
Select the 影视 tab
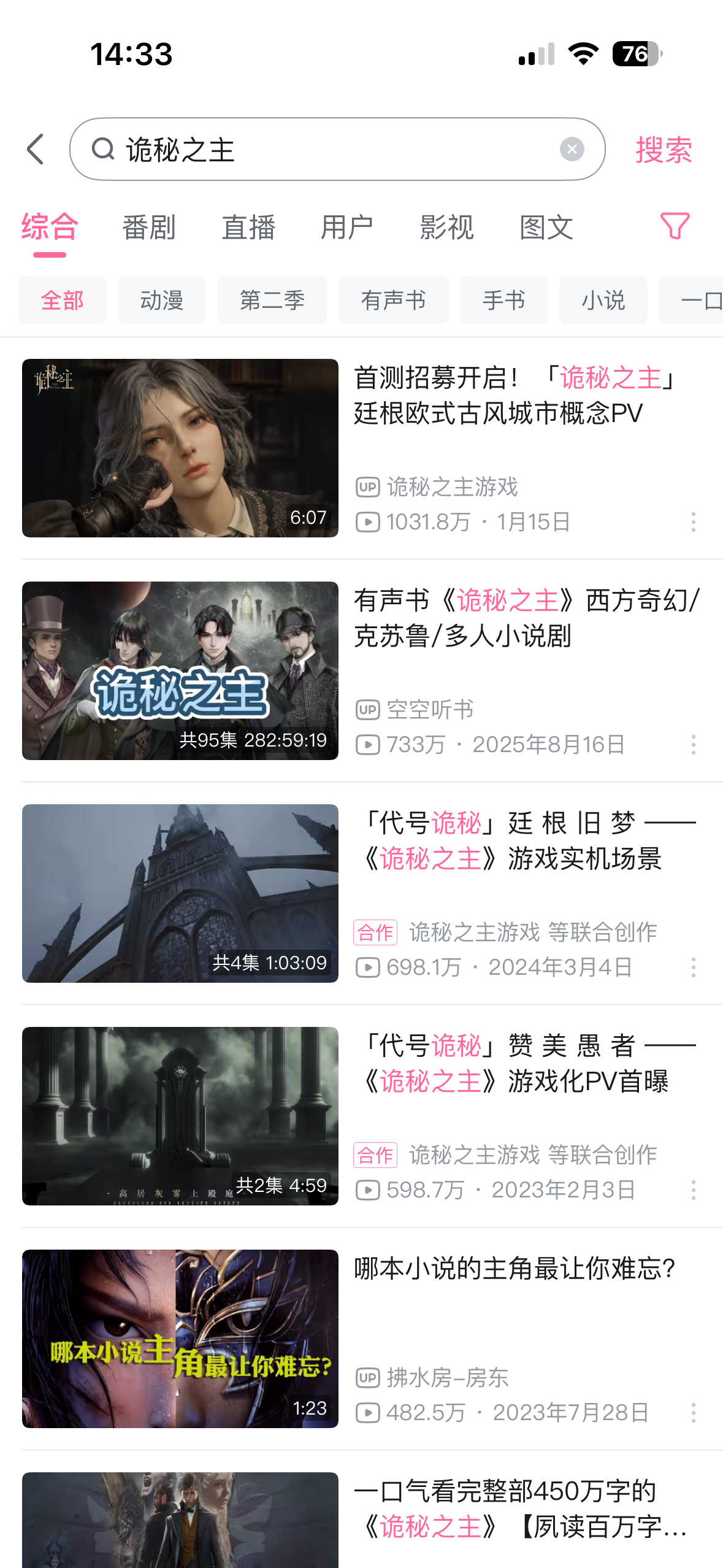(x=446, y=228)
